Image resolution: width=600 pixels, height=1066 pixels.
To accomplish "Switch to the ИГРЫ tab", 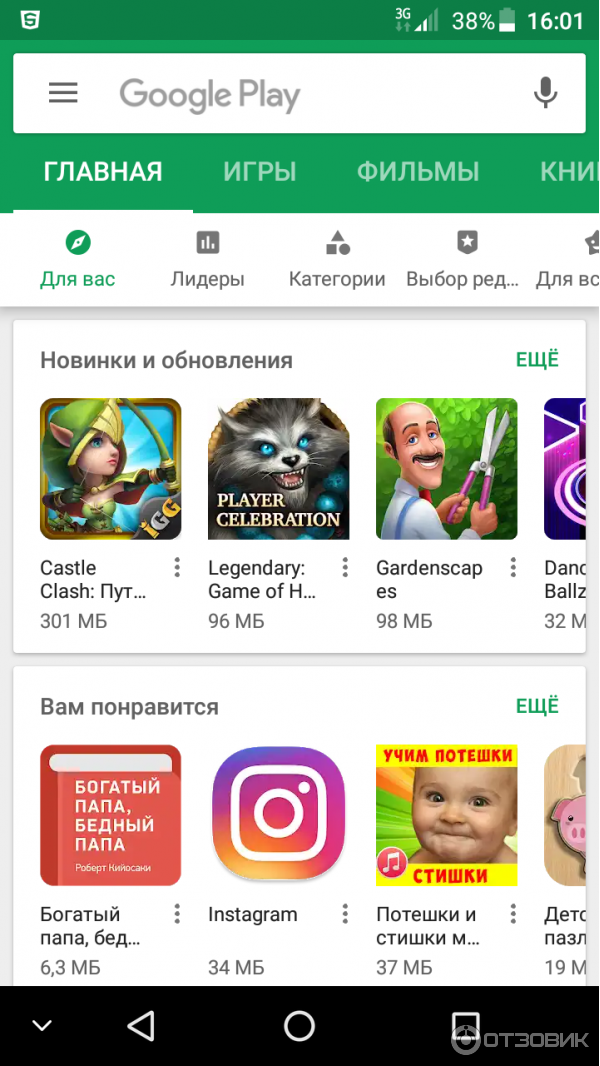I will coord(259,171).
